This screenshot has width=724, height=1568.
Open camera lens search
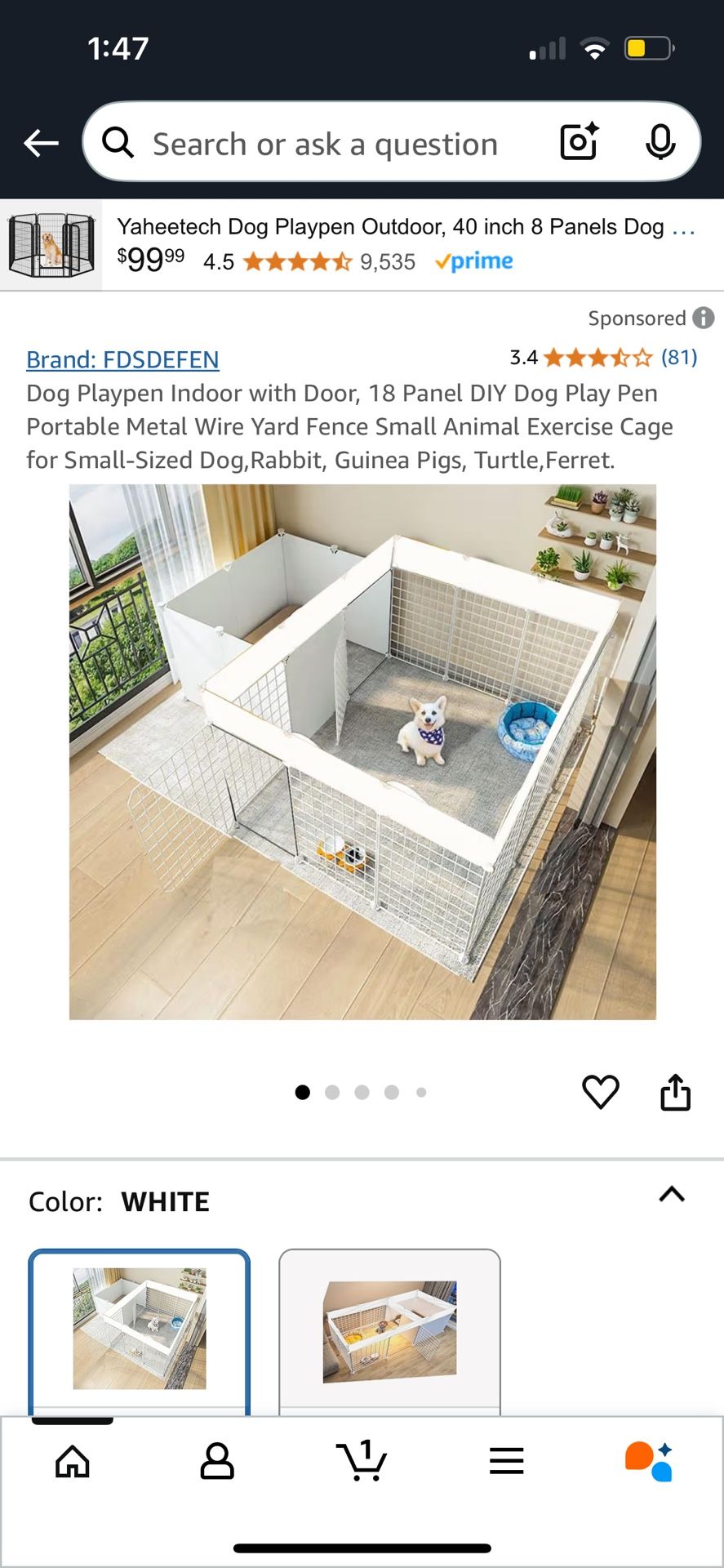coord(580,142)
